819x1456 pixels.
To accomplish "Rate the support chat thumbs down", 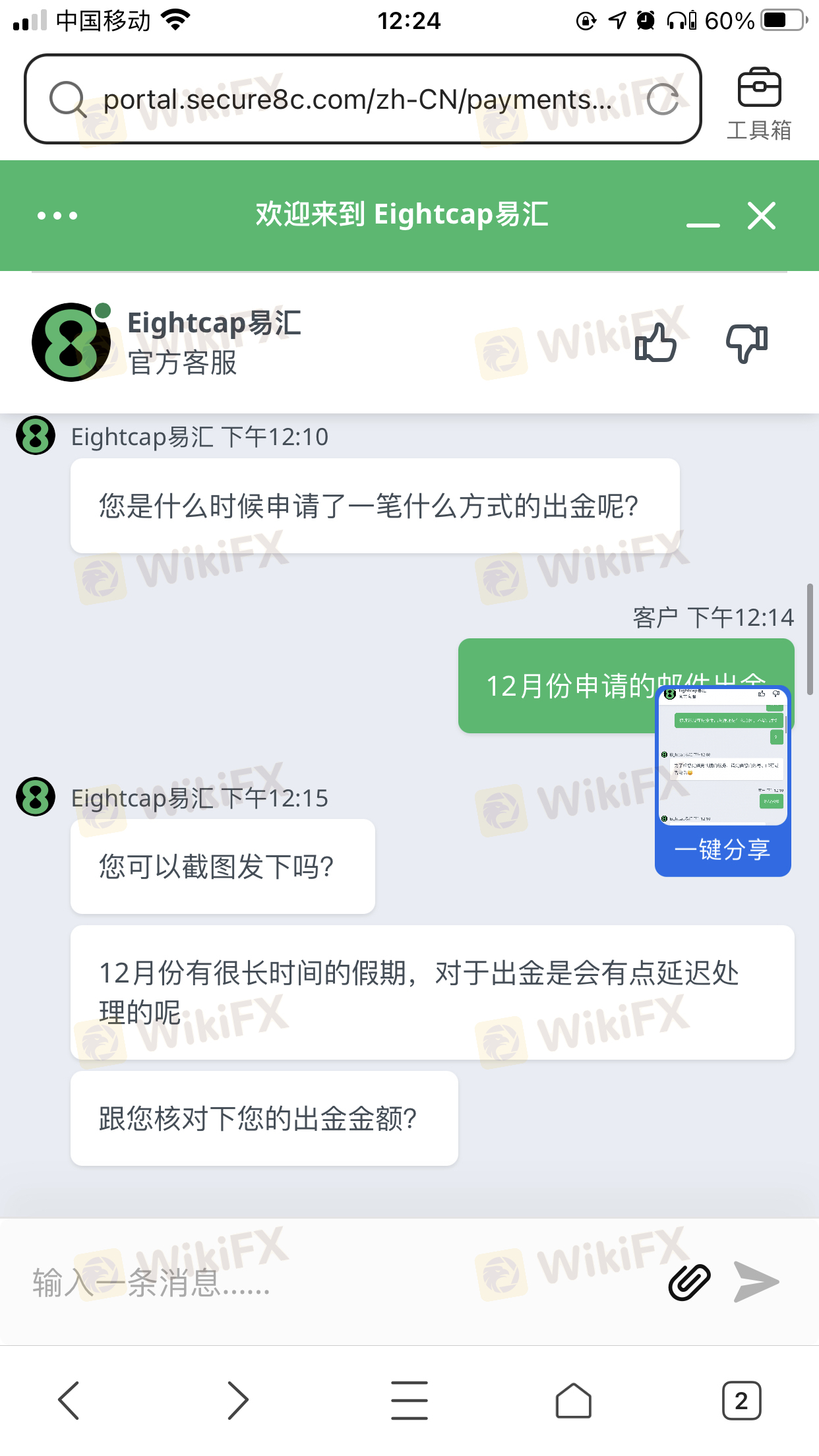I will [746, 344].
